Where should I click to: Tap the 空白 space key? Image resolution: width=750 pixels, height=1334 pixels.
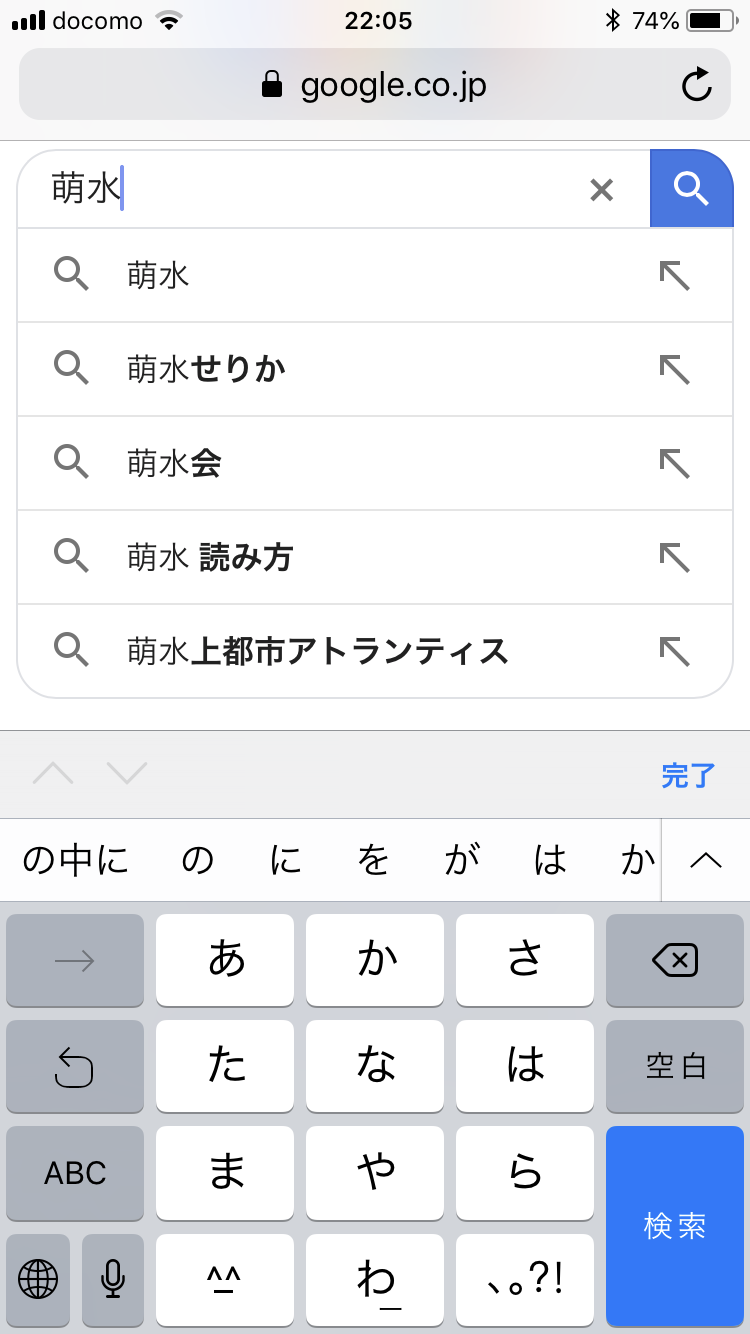[x=675, y=1067]
